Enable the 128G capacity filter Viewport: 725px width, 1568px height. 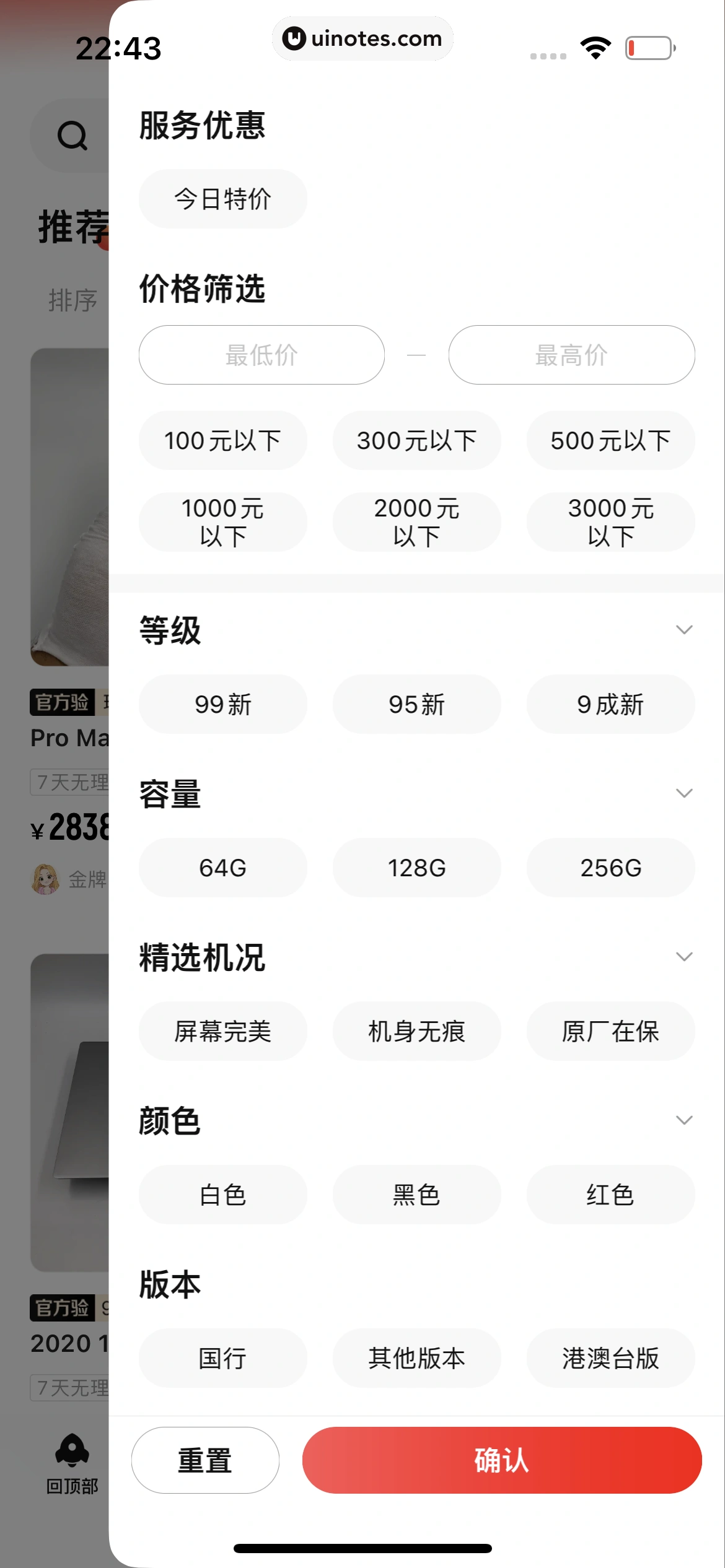click(416, 868)
